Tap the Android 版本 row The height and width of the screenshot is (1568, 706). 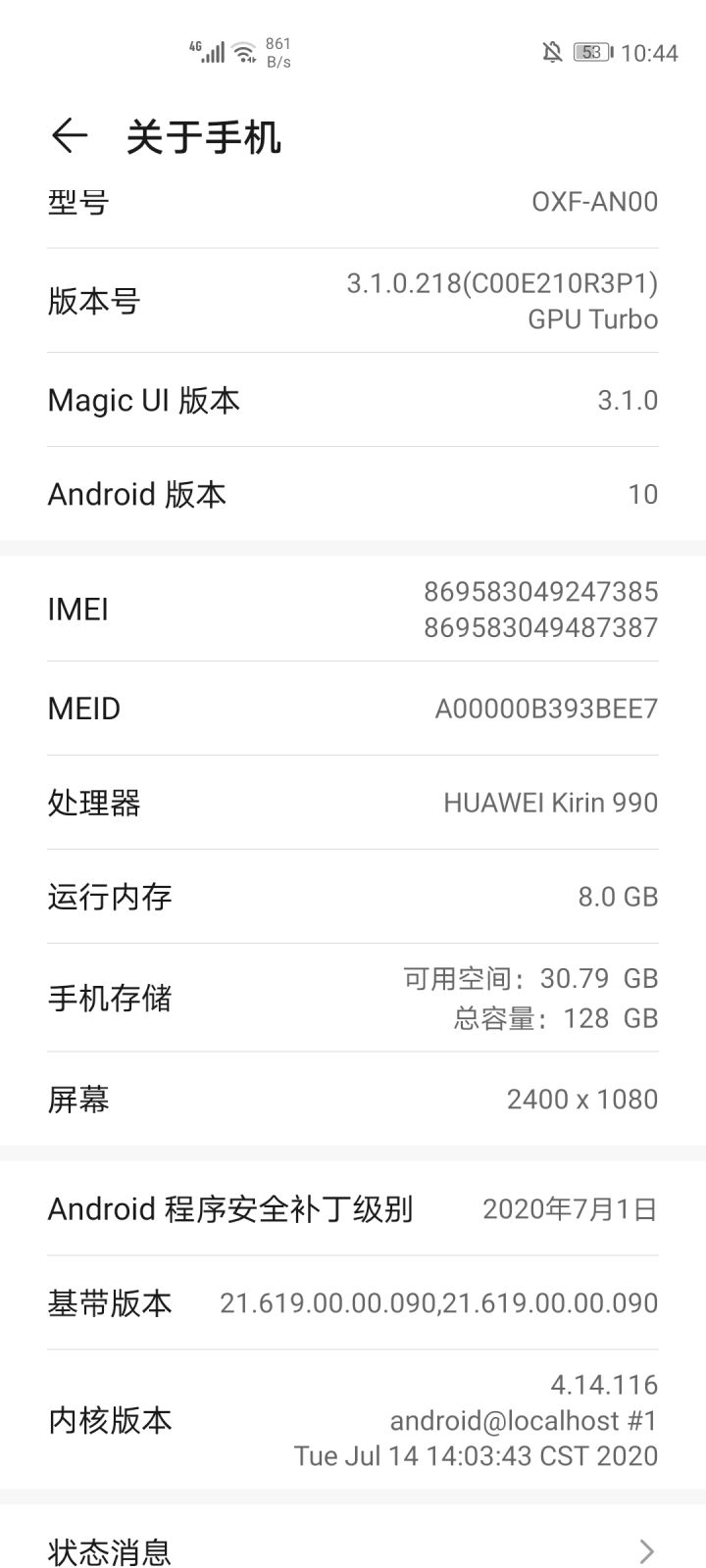[353, 494]
